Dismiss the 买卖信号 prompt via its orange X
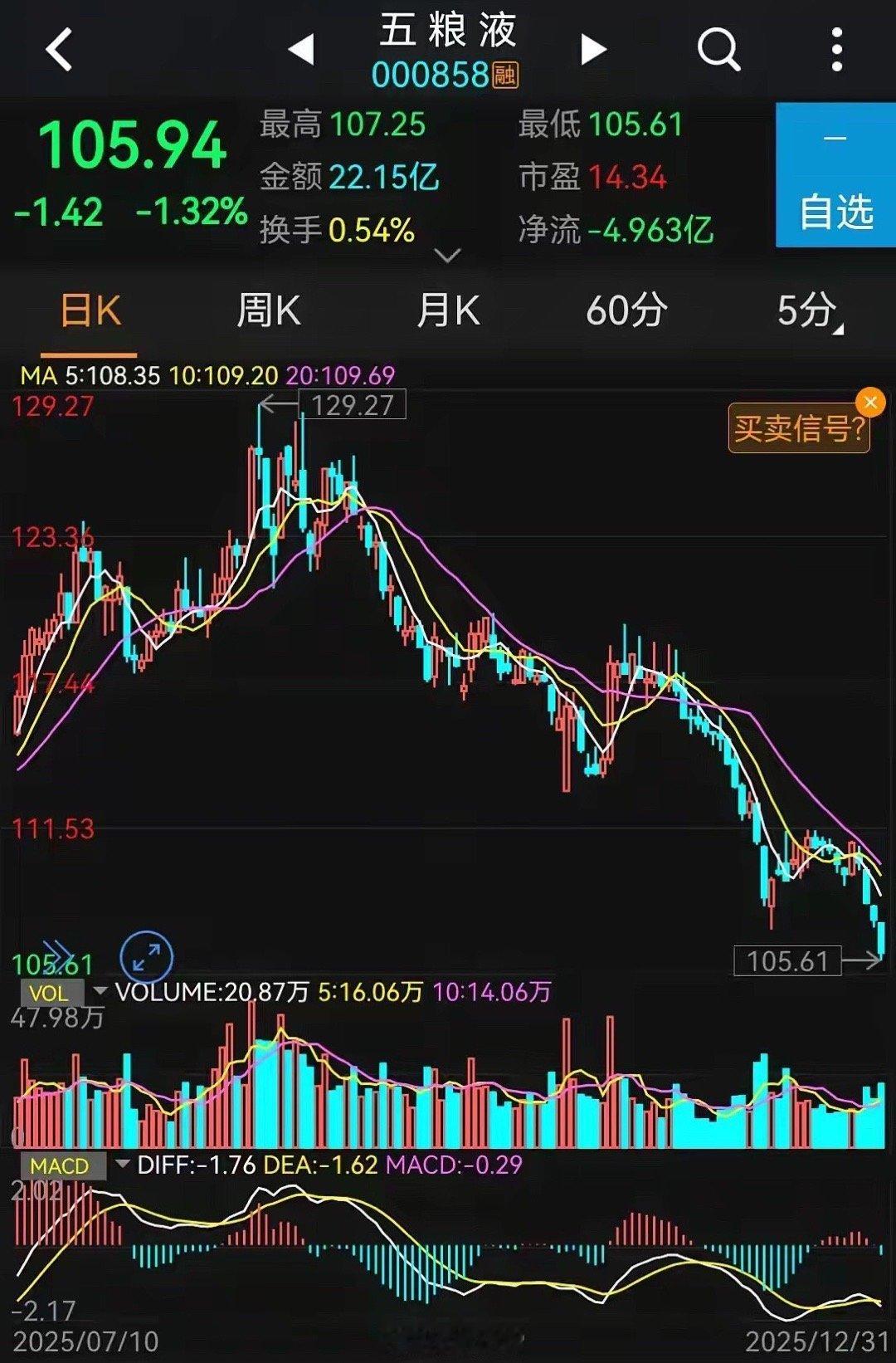Viewport: 896px width, 1363px height. [x=871, y=402]
